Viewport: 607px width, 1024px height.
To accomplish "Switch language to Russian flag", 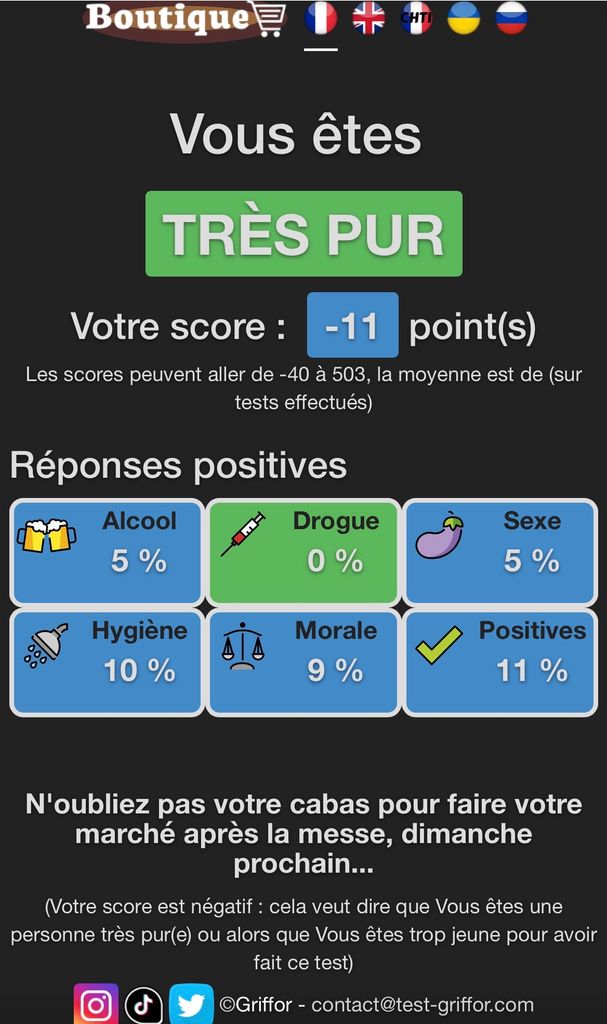I will pos(511,18).
